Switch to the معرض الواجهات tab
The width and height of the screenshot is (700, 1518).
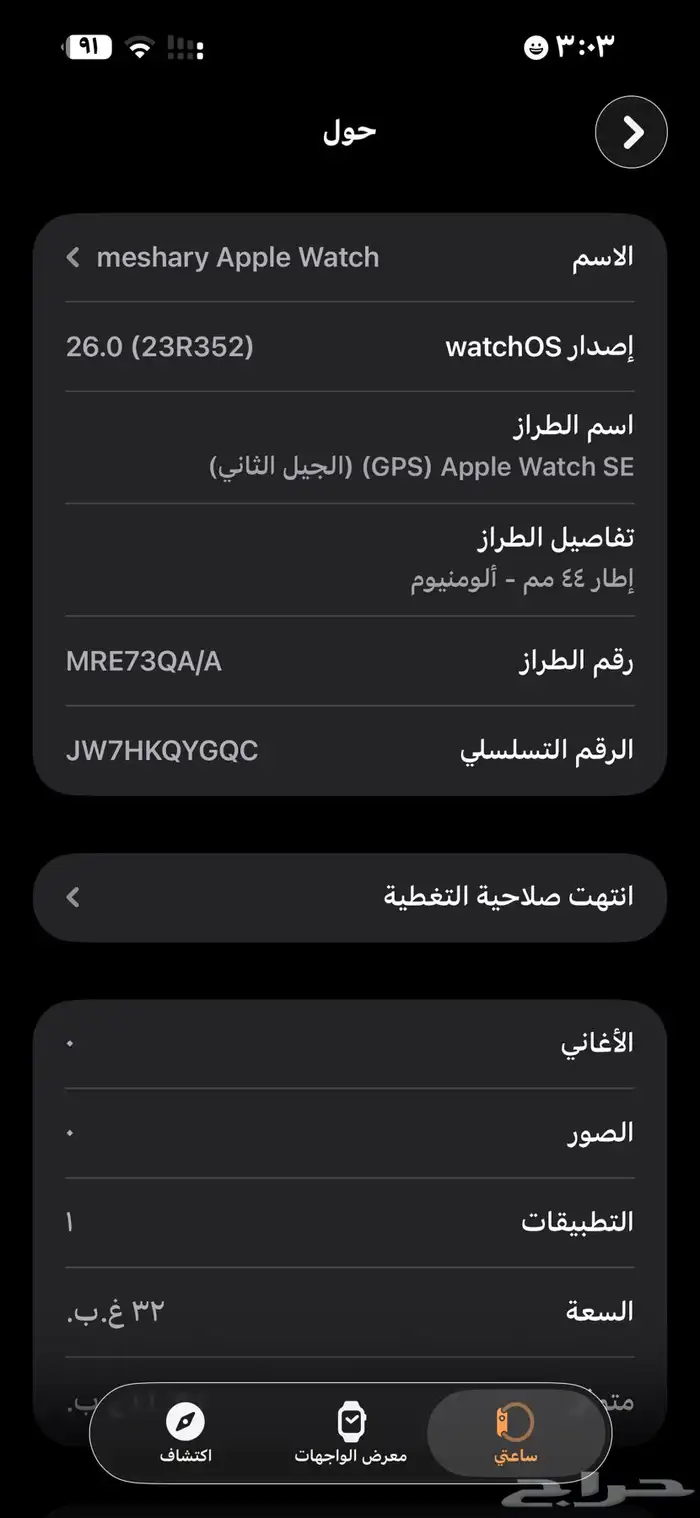tap(350, 1432)
